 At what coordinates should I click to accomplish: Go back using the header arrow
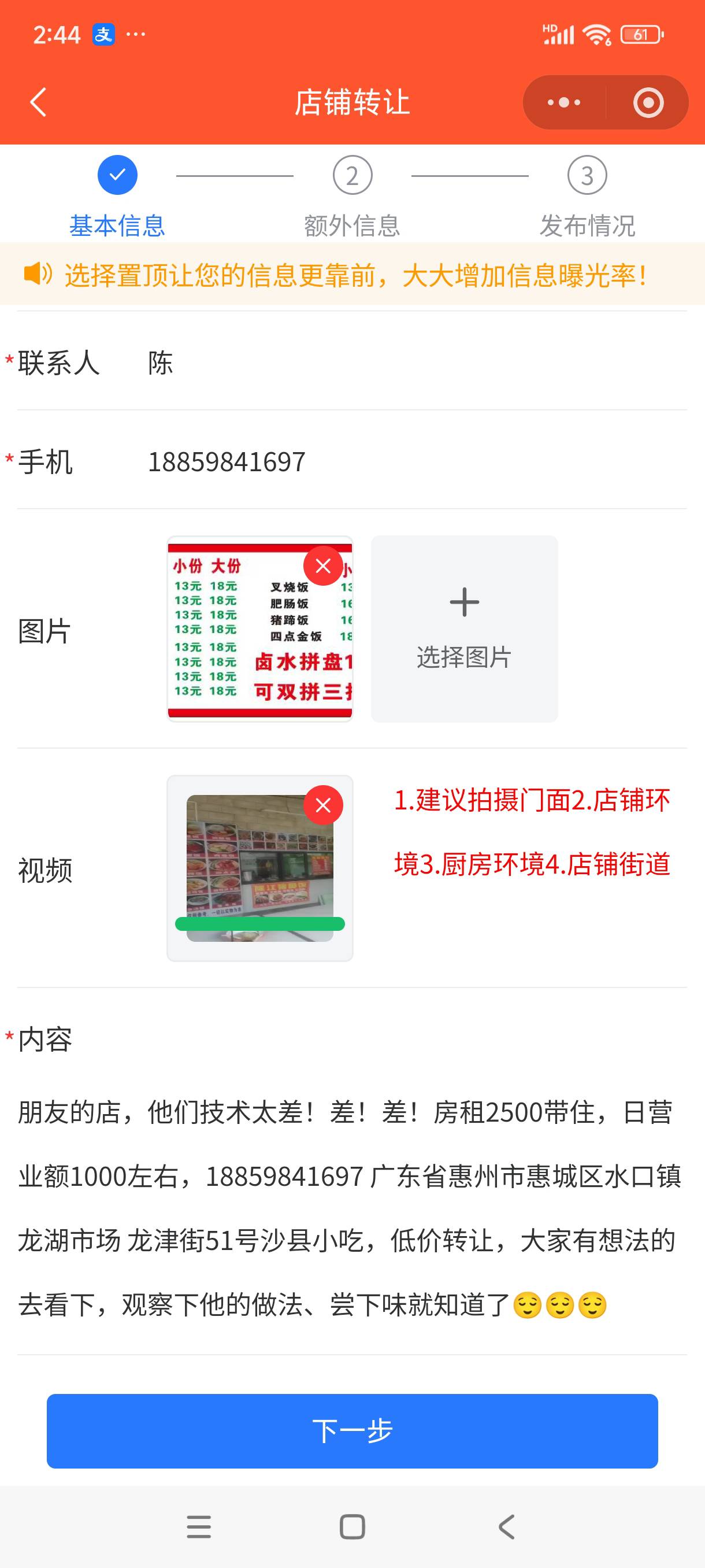coord(38,102)
